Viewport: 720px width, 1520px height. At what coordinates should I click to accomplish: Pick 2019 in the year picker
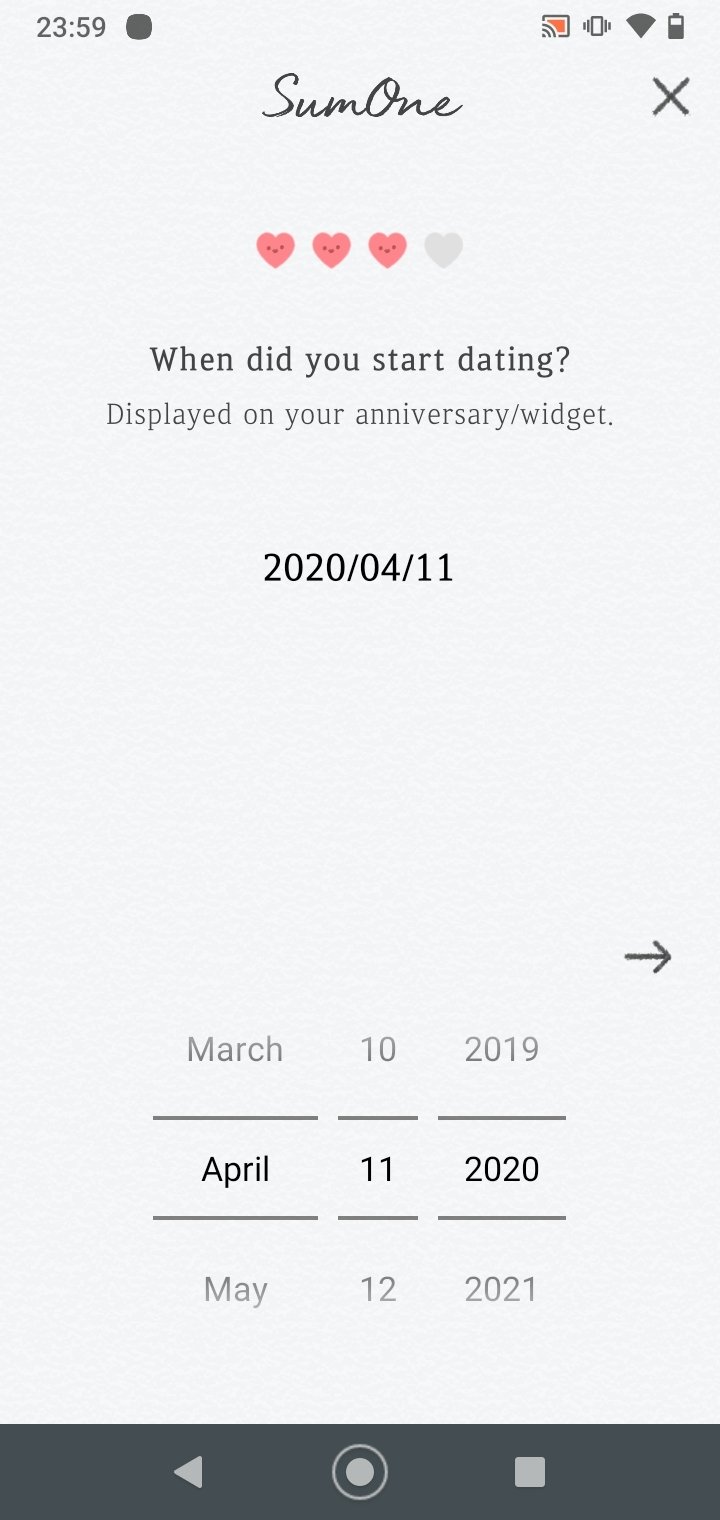coord(502,1049)
